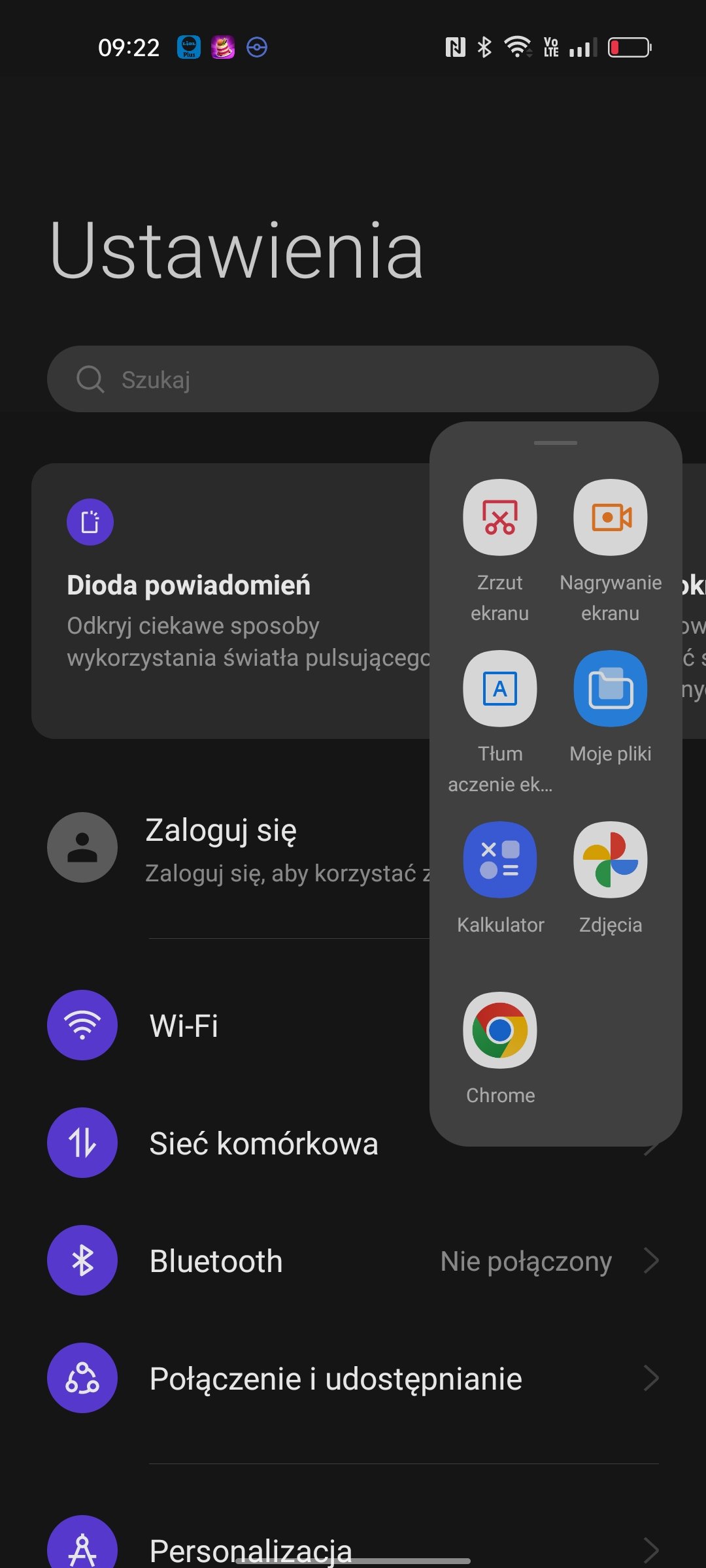Open Bluetooth settings
Viewport: 706px width, 1568px height.
(x=353, y=1260)
